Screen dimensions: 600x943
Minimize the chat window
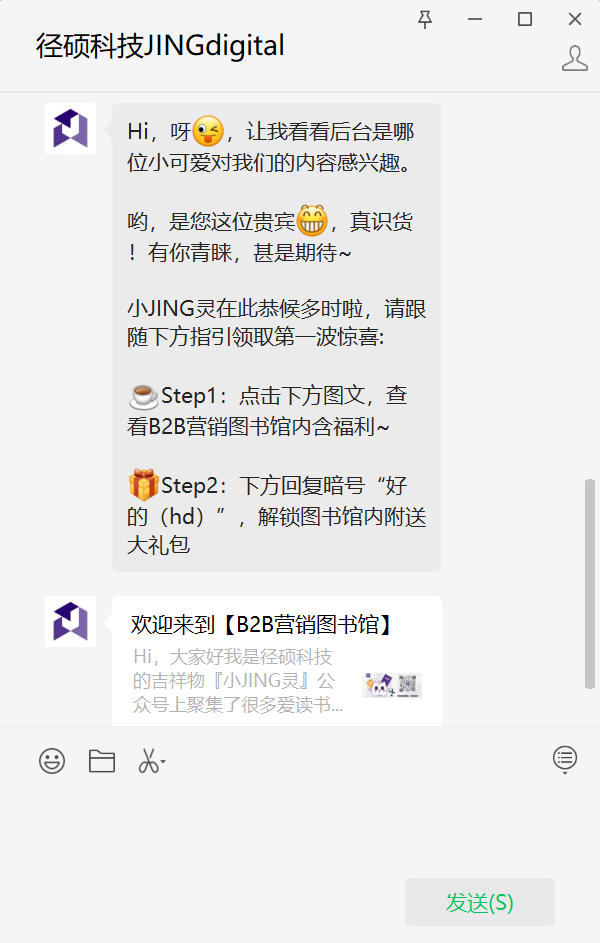pyautogui.click(x=475, y=19)
